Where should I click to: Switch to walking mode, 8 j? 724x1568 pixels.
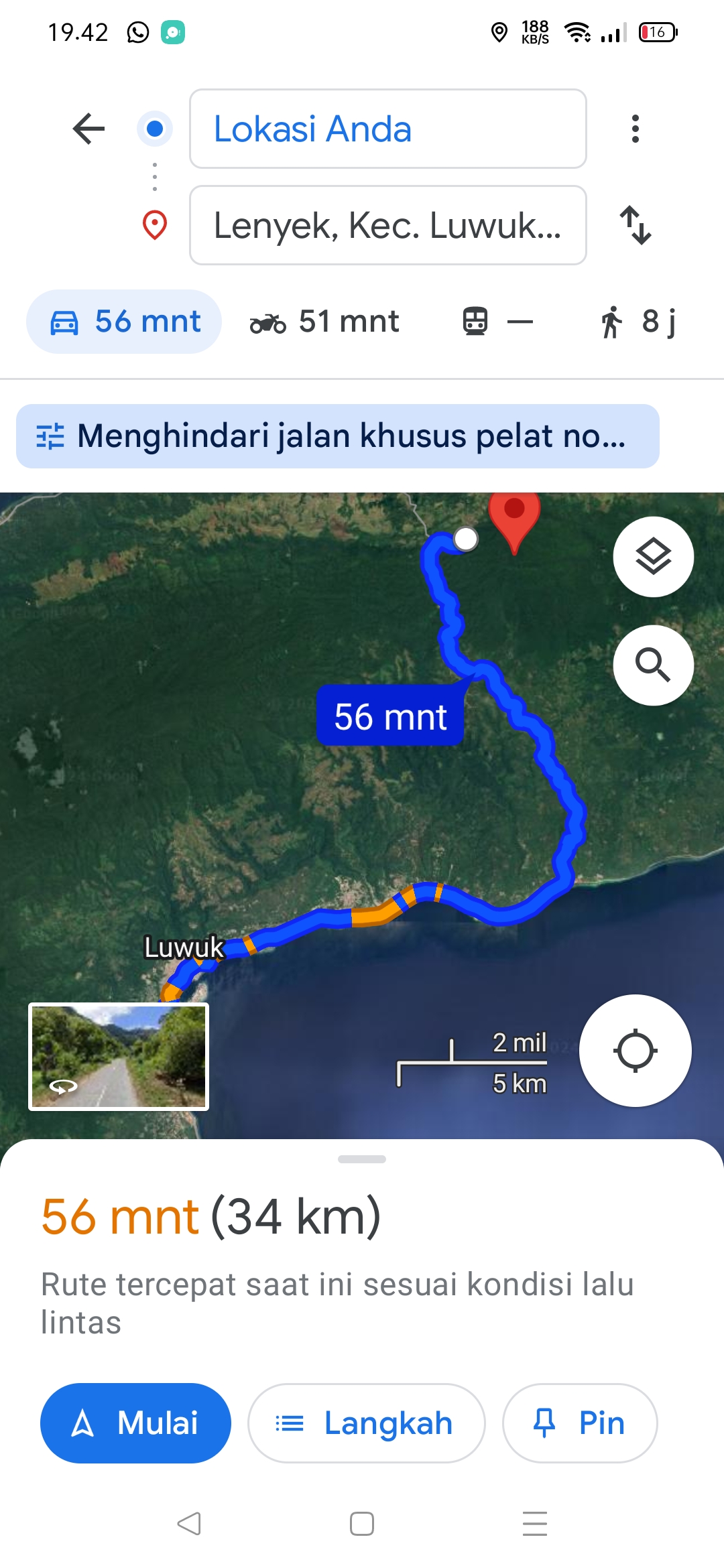[638, 322]
